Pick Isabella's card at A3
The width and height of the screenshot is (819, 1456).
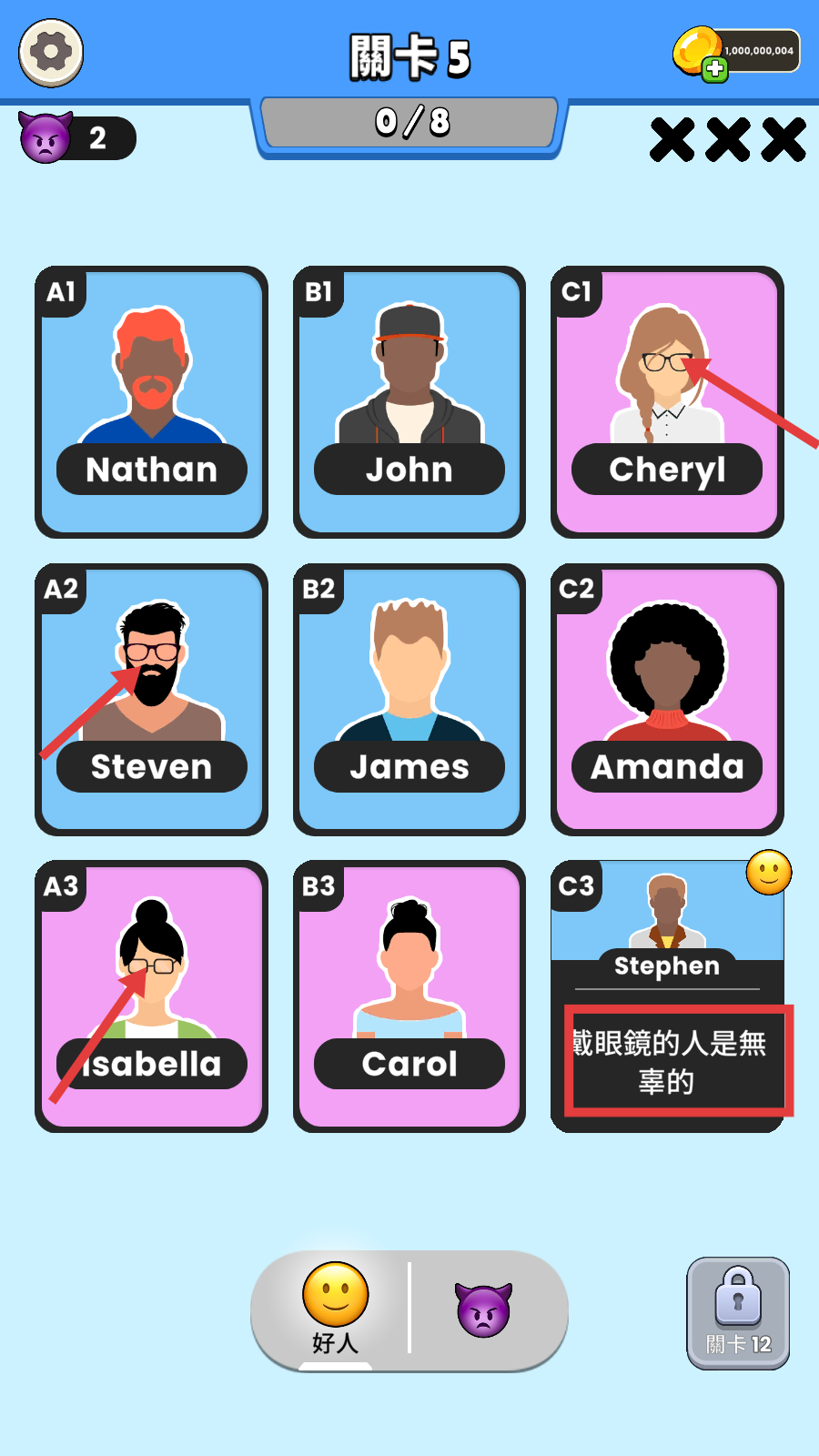(x=151, y=996)
